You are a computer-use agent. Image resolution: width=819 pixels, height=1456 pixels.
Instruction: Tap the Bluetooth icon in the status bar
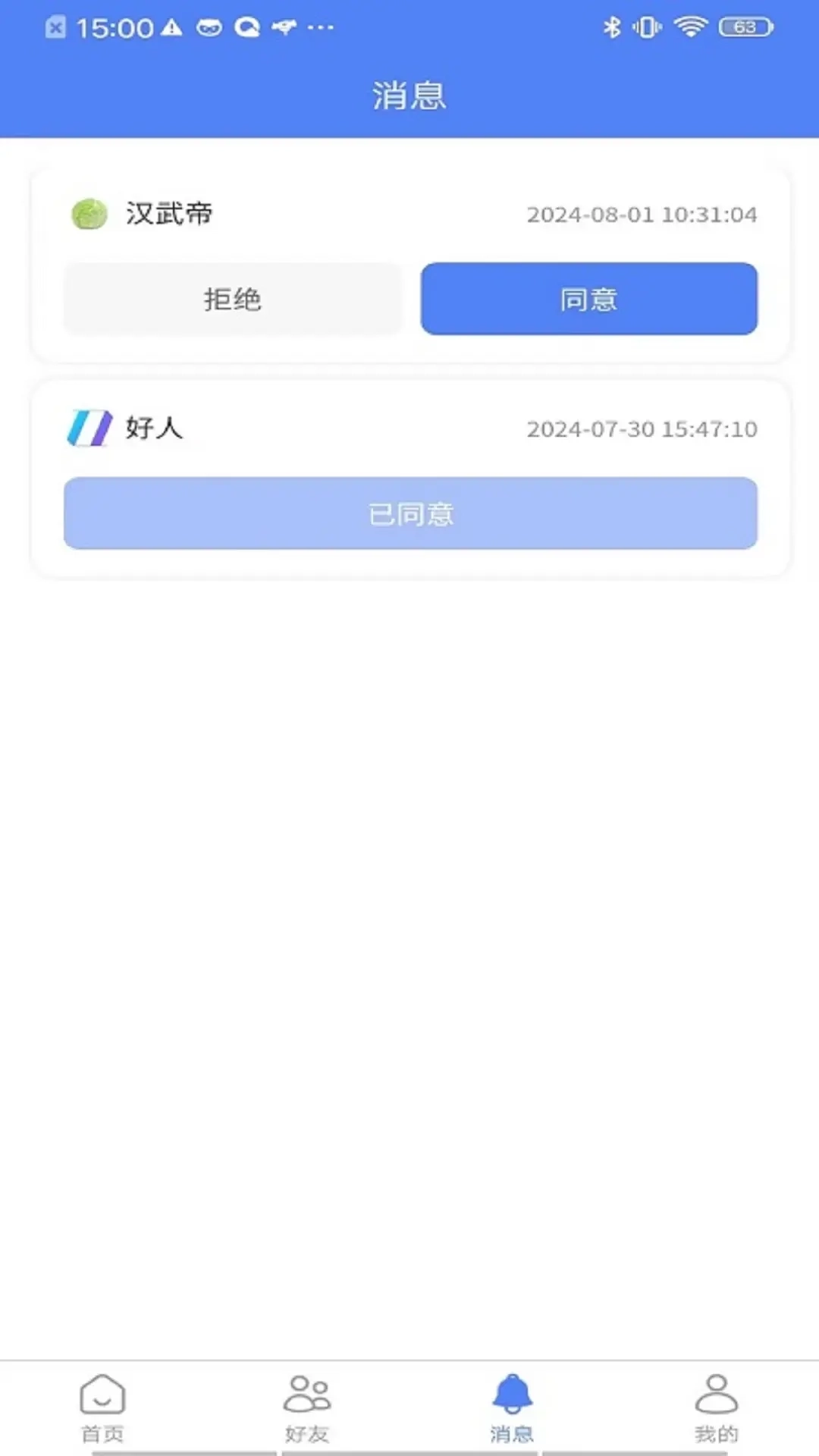611,27
